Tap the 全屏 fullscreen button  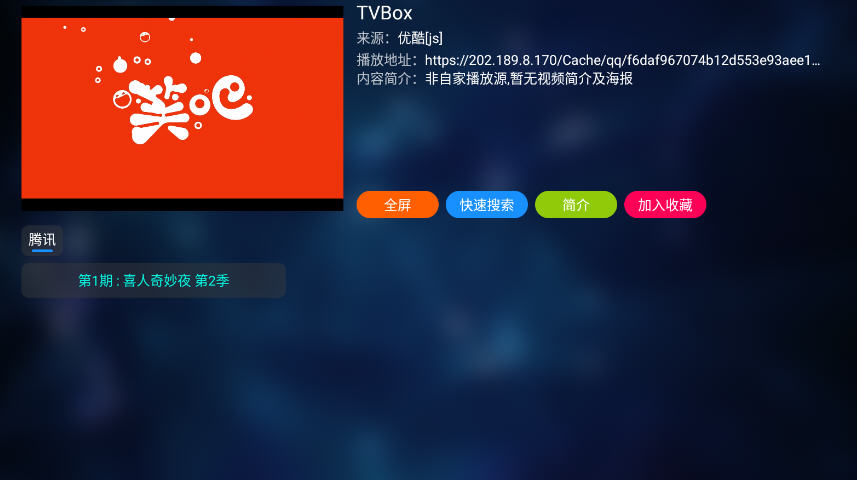pyautogui.click(x=397, y=205)
